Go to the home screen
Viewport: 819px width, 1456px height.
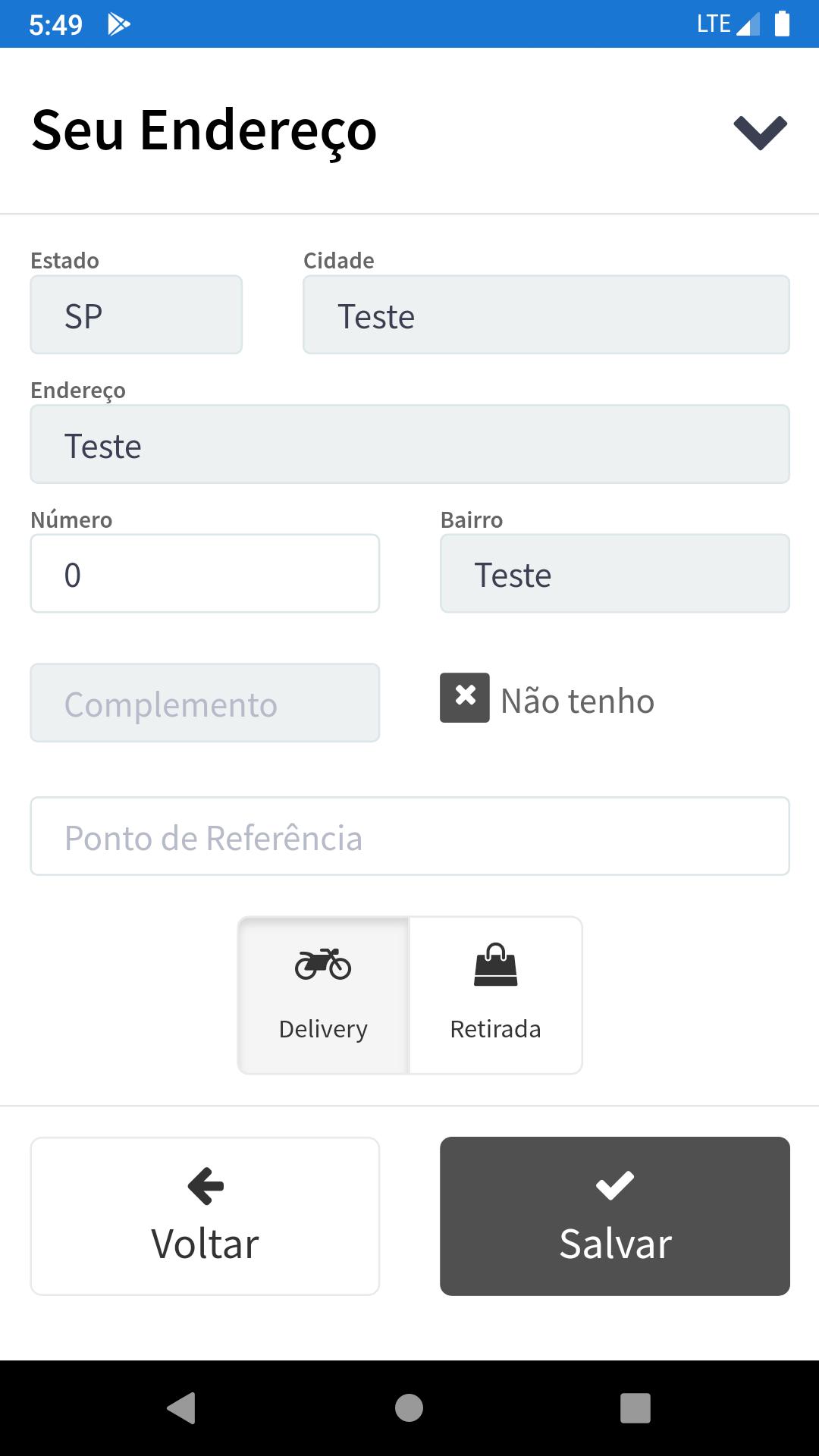tap(409, 1408)
